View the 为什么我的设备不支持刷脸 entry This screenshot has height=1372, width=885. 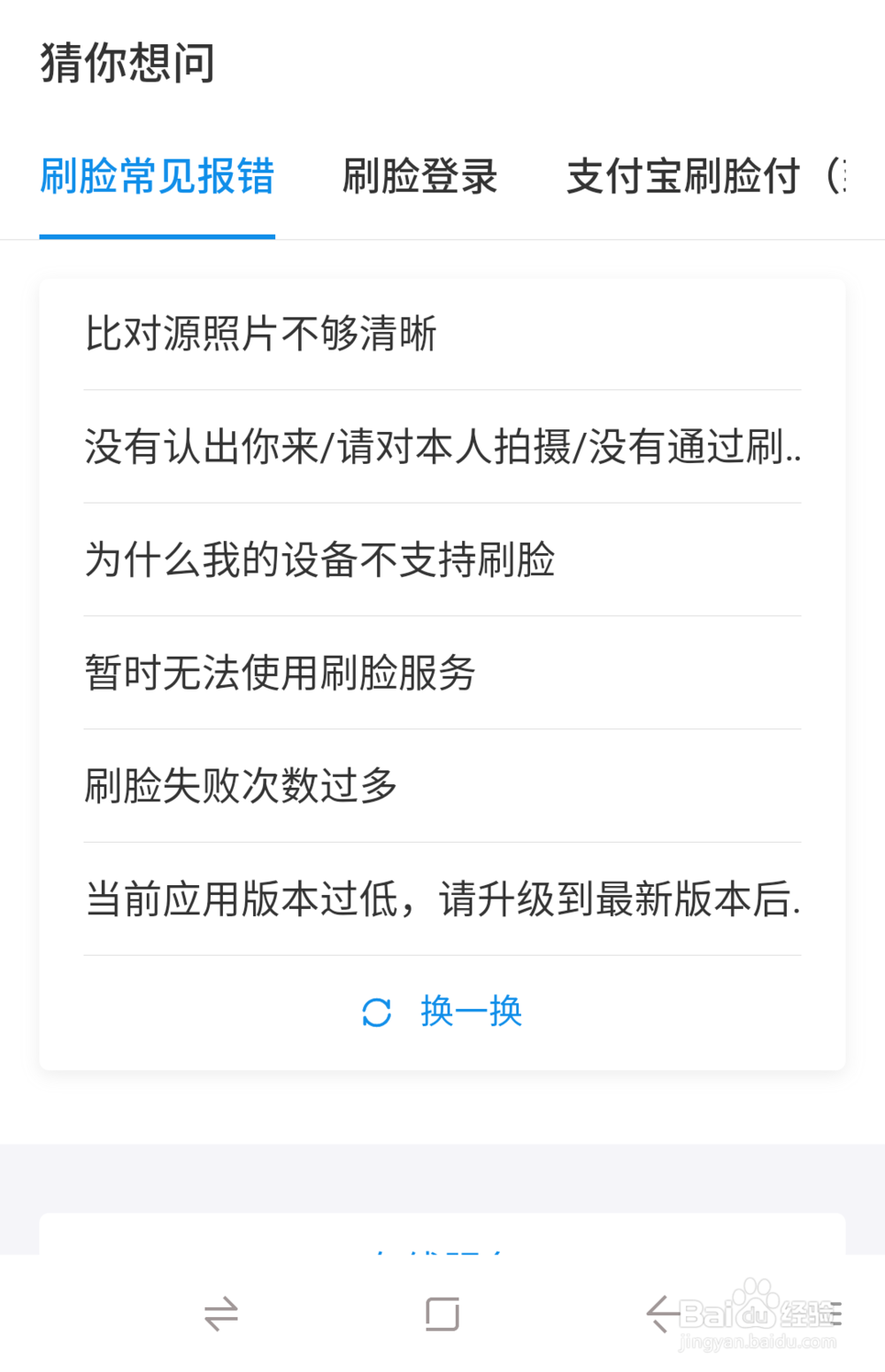pos(320,560)
